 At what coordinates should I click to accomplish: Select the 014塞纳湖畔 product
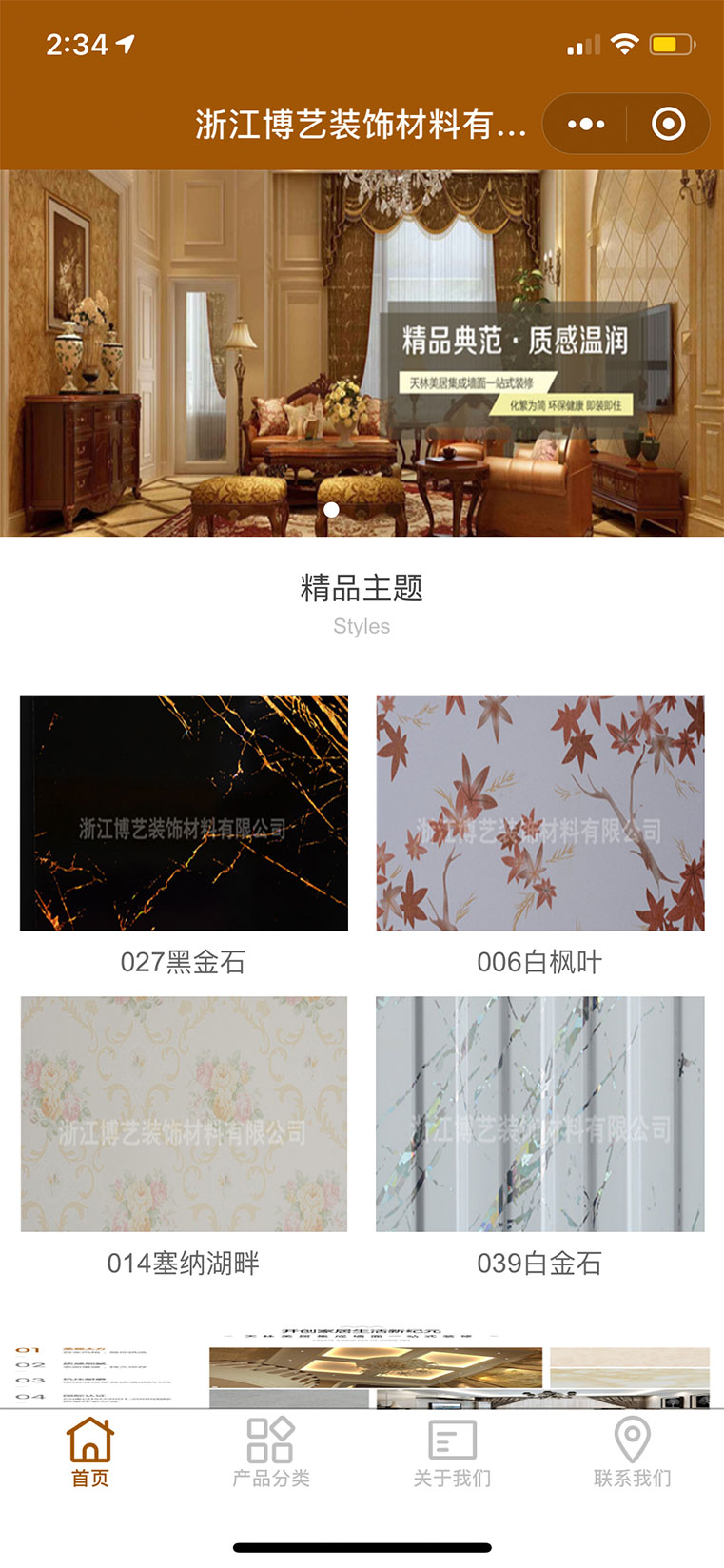[x=184, y=1114]
